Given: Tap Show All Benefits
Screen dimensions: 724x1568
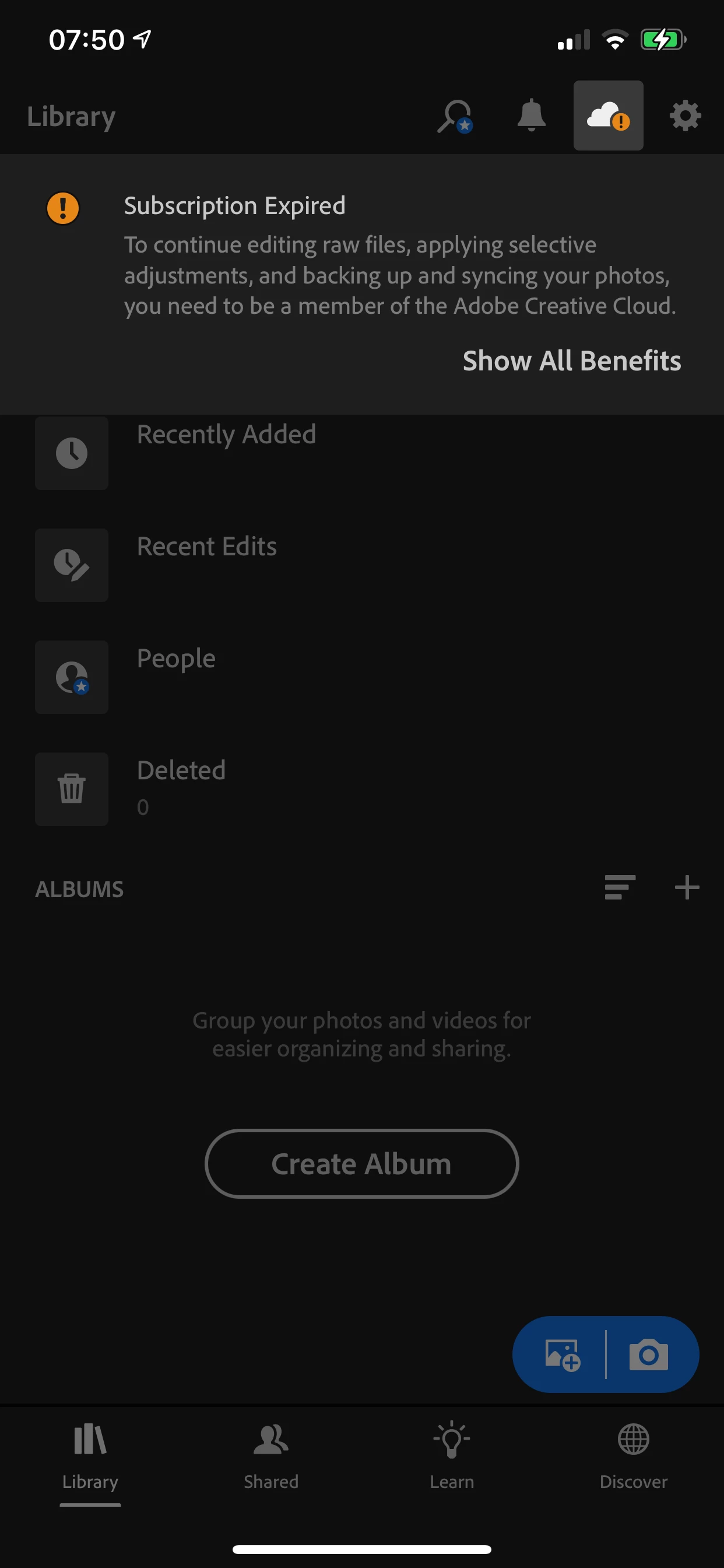Looking at the screenshot, I should pos(571,361).
